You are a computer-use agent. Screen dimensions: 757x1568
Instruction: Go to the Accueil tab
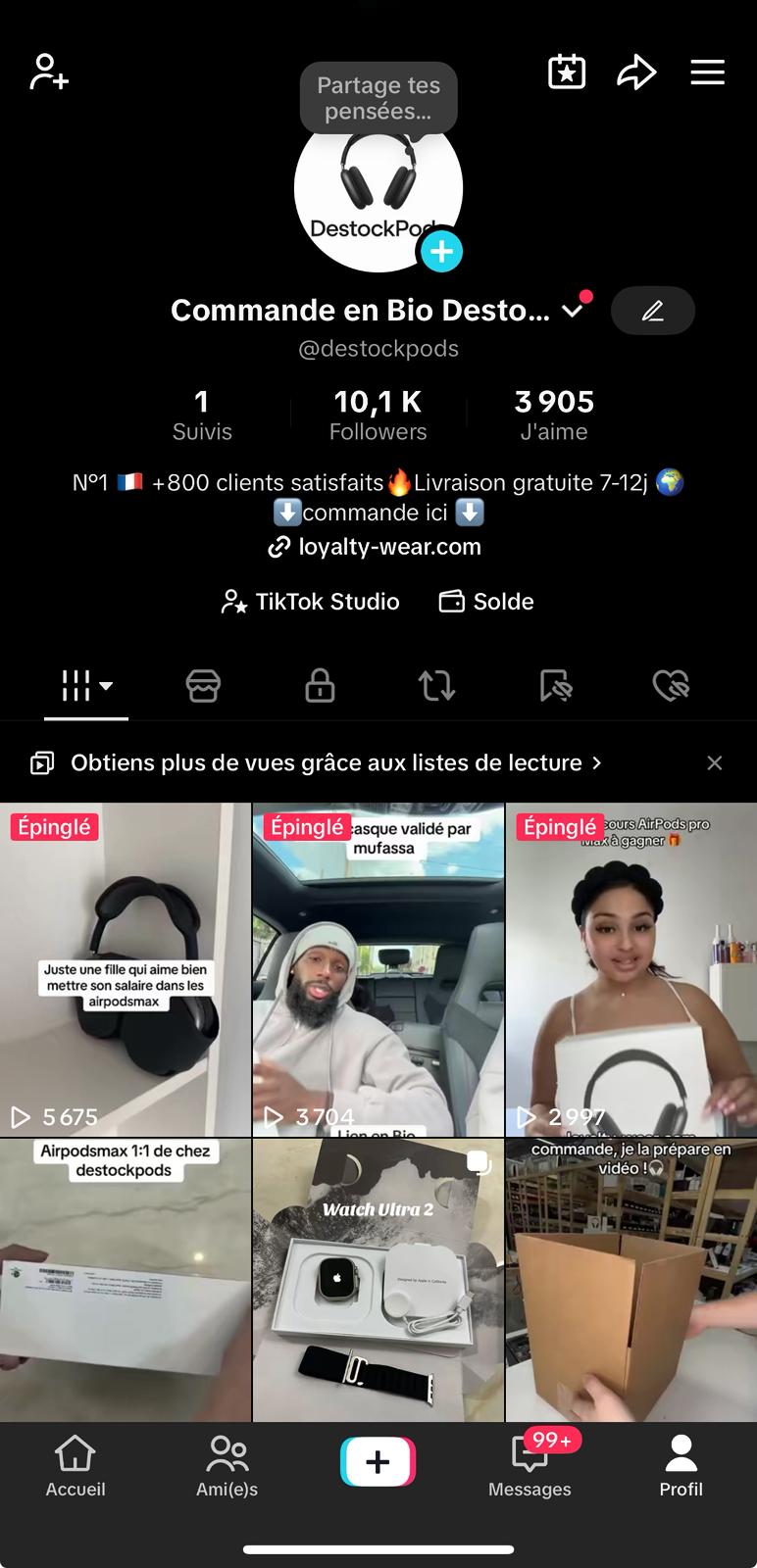pyautogui.click(x=76, y=1466)
